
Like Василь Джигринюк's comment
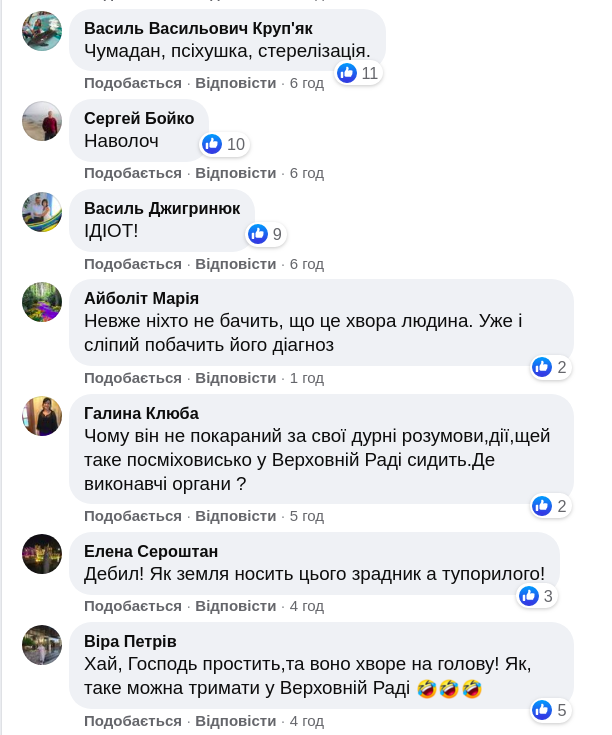132,264
